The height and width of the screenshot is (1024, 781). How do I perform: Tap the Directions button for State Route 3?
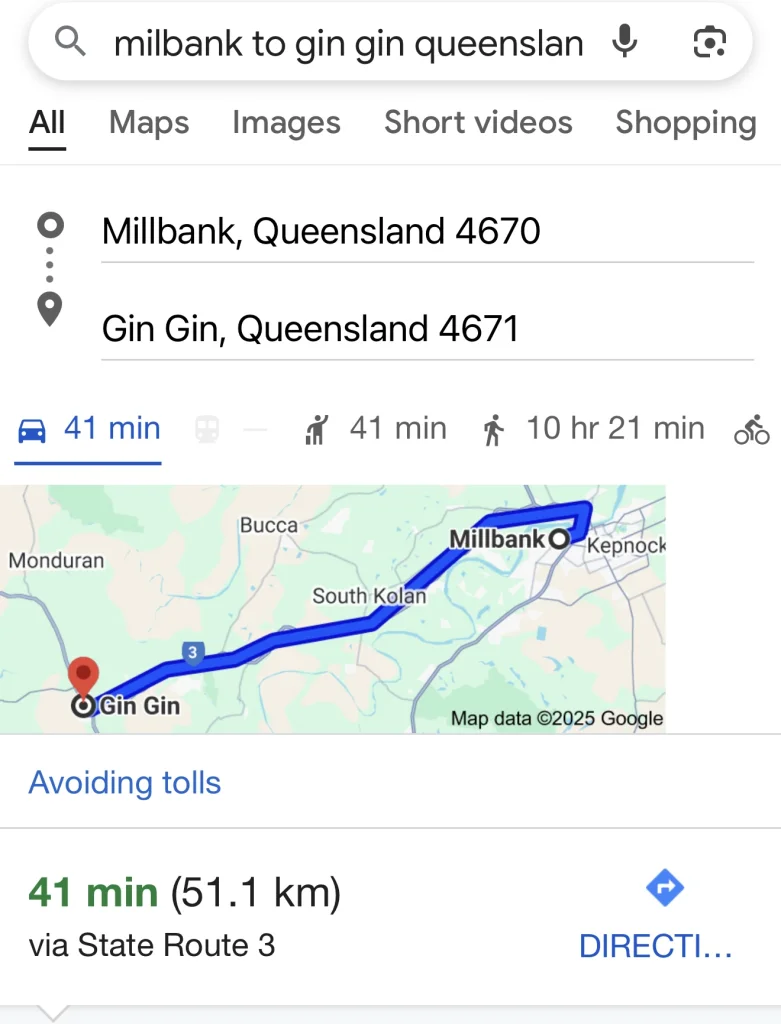(661, 915)
